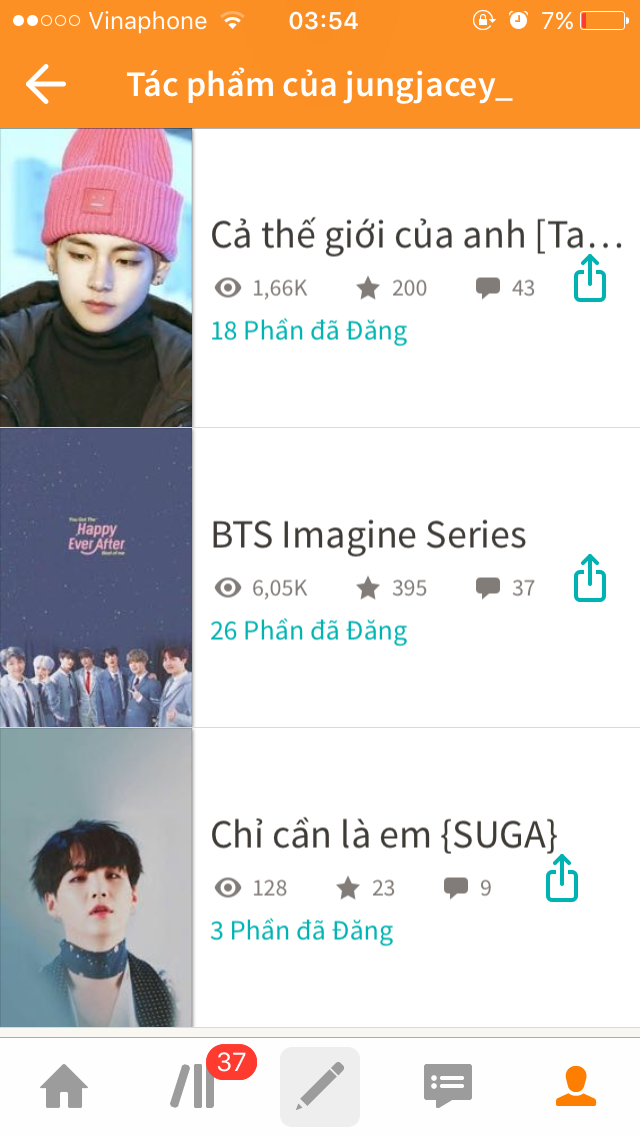Open the Messages tab
640x1136 pixels.
pos(447,1086)
